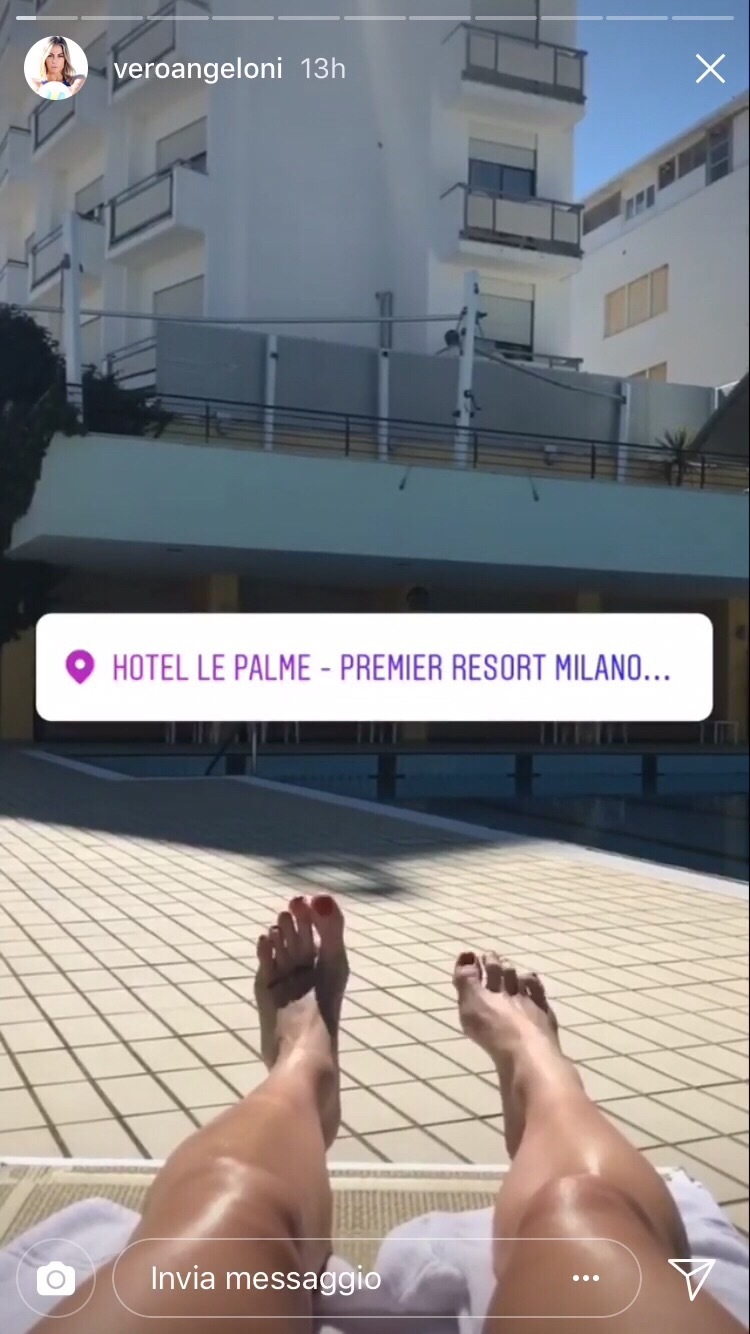Open the Hotel Le Palme location sticker
The height and width of the screenshot is (1334, 750).
[374, 667]
